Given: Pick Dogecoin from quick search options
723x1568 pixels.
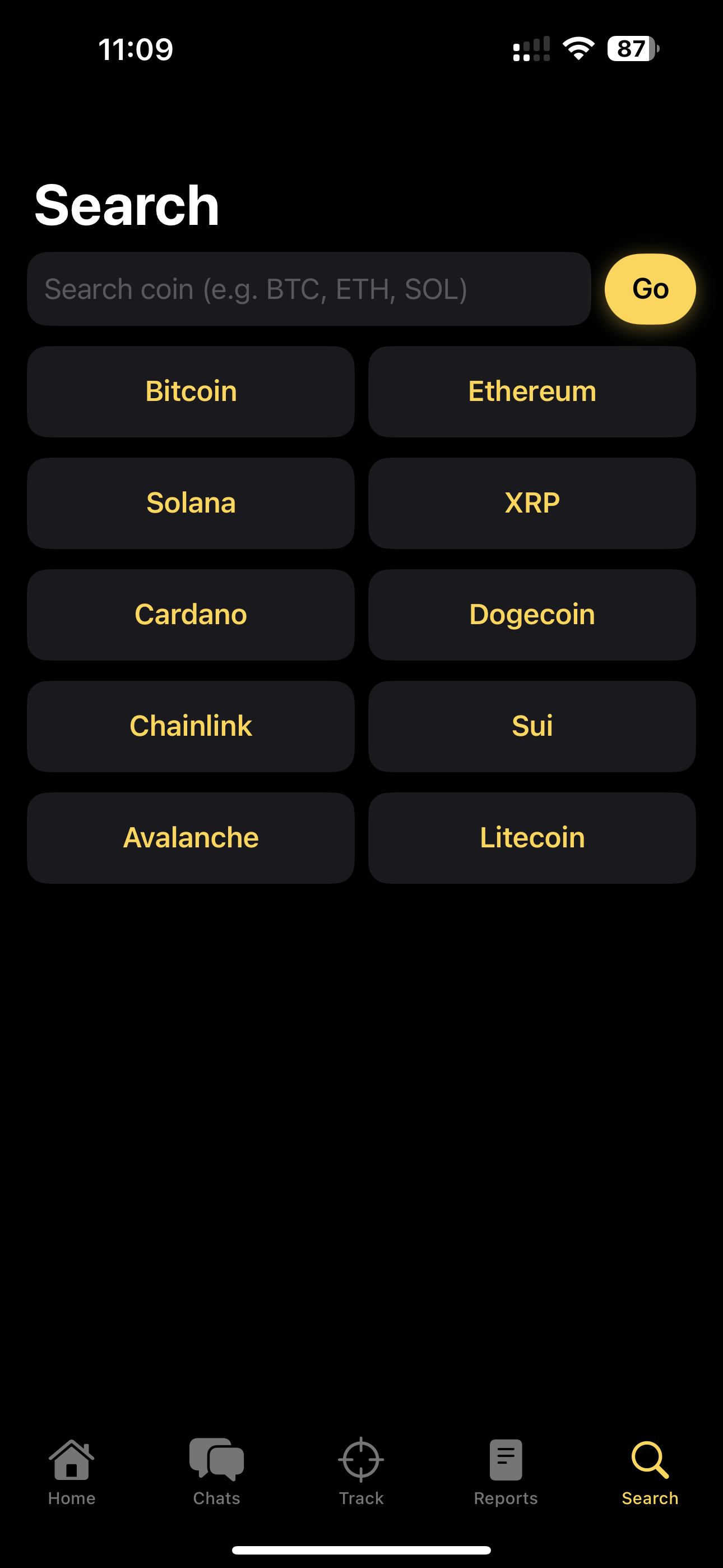Looking at the screenshot, I should click(531, 614).
